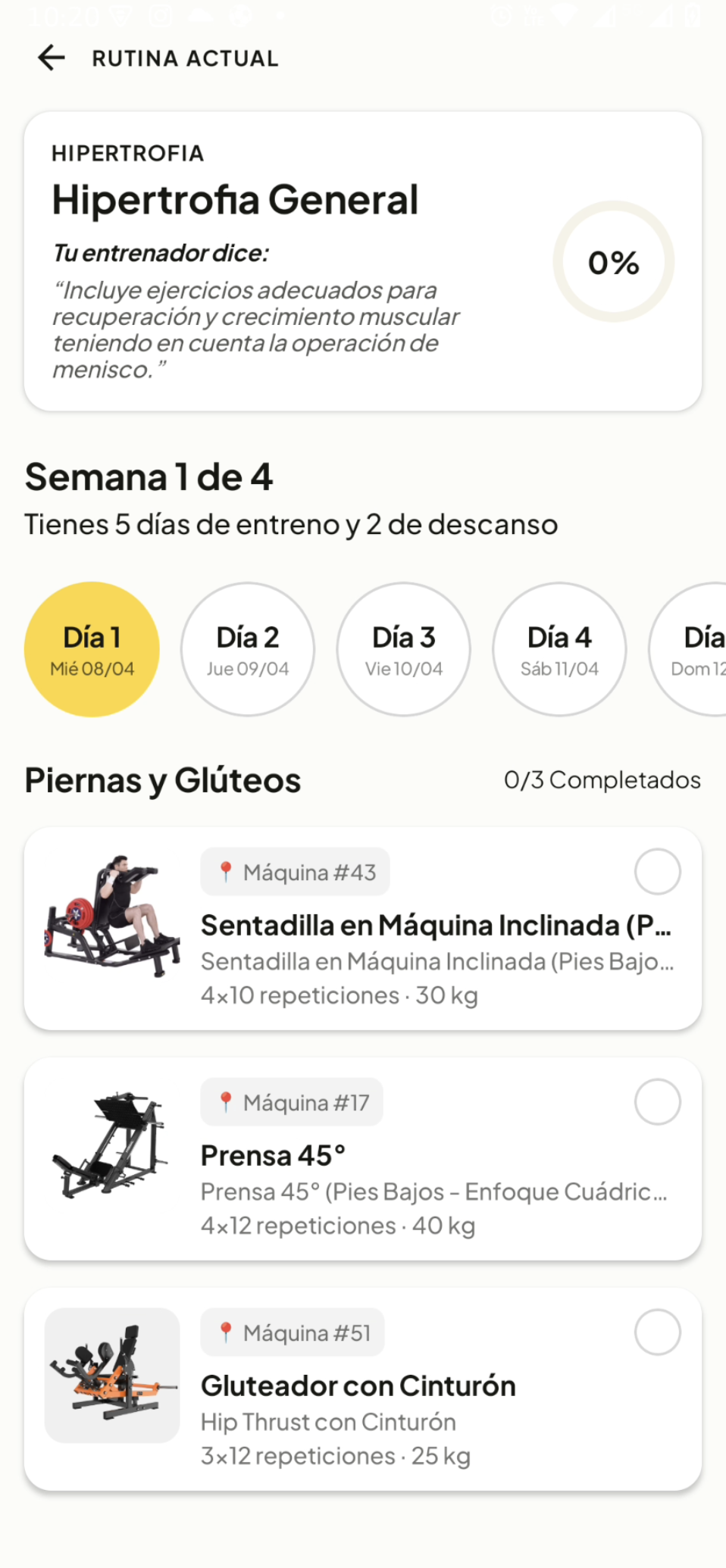Tap the 0/3 Completados counter
This screenshot has height=1568, width=726.
tap(602, 779)
